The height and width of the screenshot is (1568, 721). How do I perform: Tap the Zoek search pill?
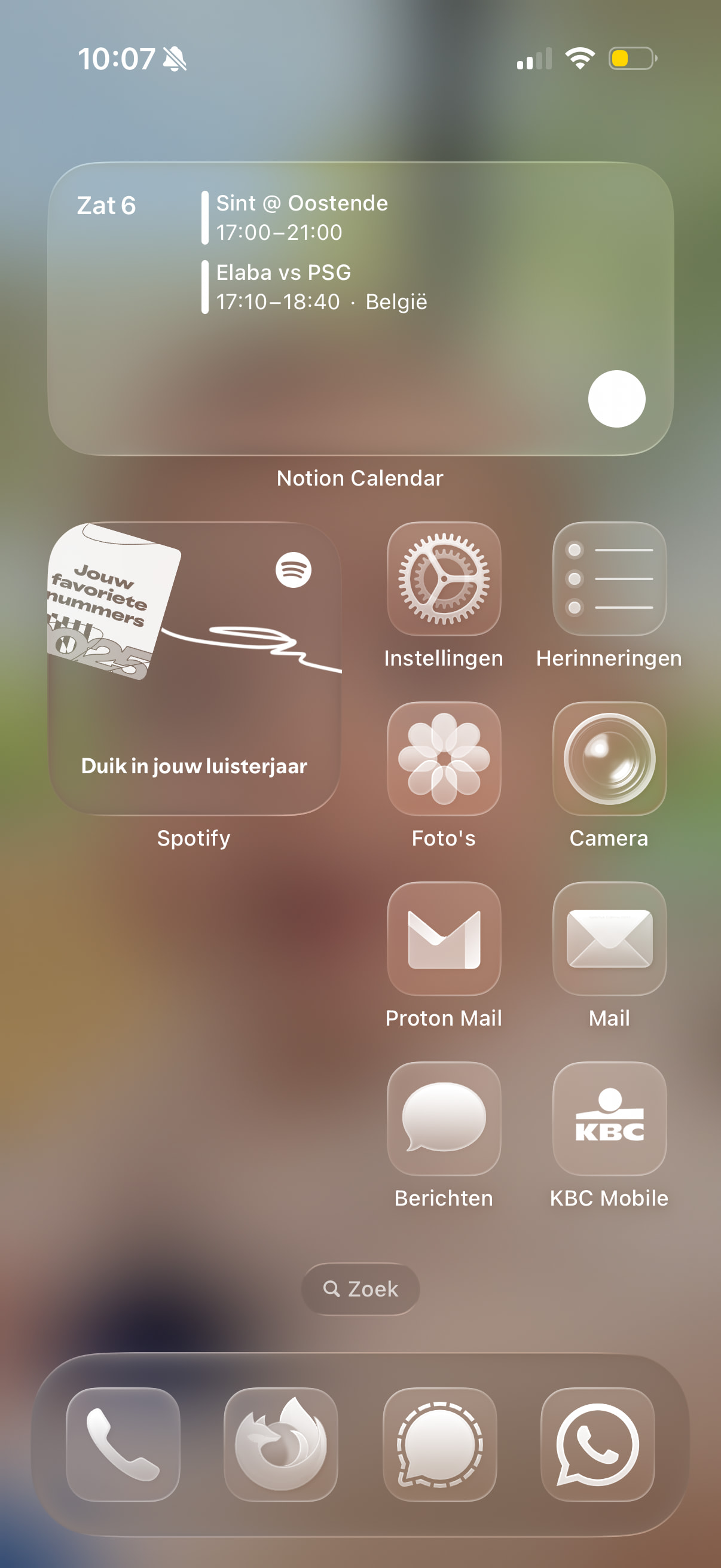[360, 1289]
